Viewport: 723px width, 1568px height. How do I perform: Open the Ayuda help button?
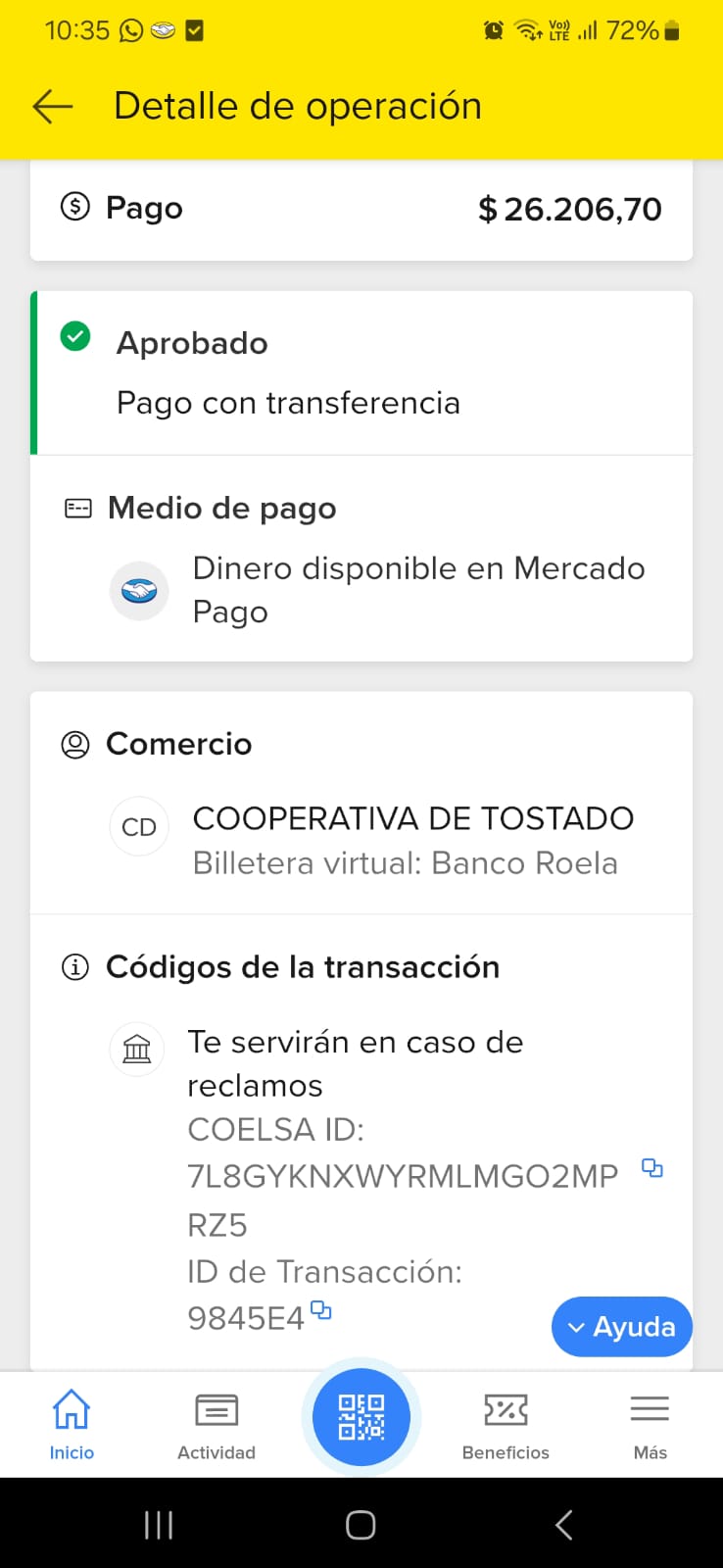[621, 1327]
